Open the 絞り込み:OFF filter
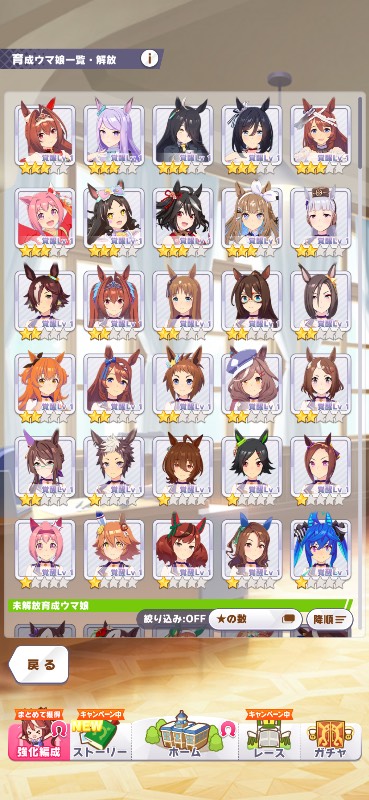The width and height of the screenshot is (369, 800). click(x=174, y=619)
